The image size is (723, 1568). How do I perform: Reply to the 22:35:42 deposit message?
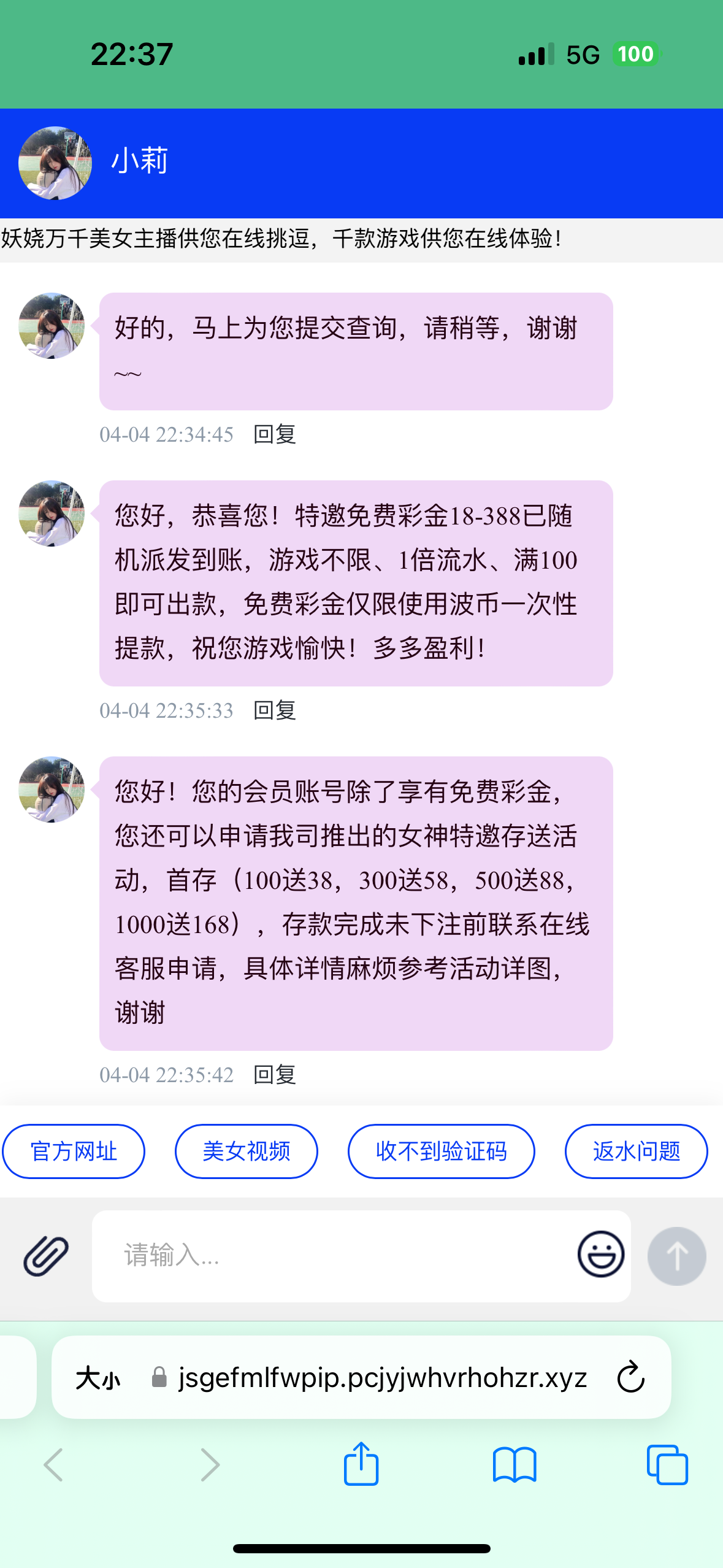275,1075
